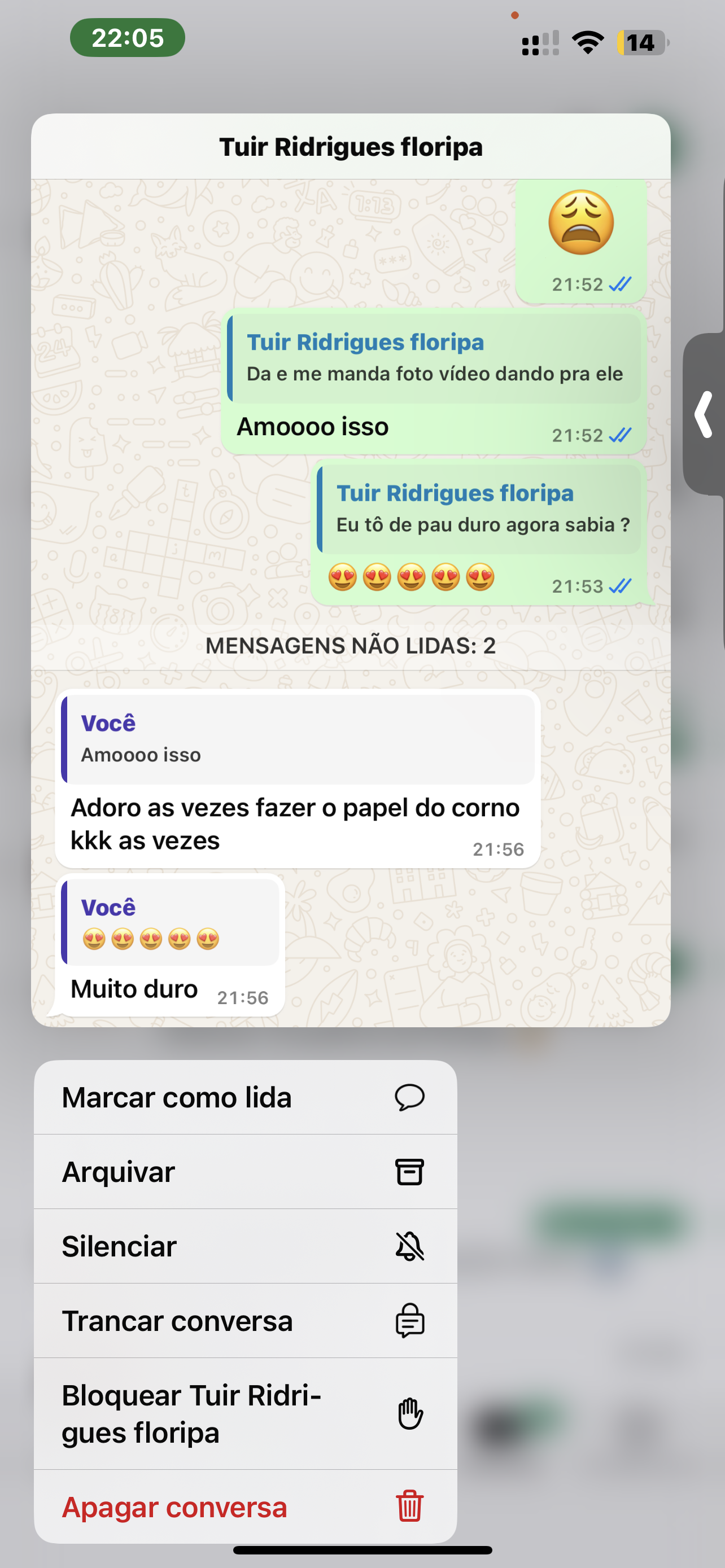Screen dimensions: 725x1568
Task: Select Marcar como lida option
Action: [245, 1097]
